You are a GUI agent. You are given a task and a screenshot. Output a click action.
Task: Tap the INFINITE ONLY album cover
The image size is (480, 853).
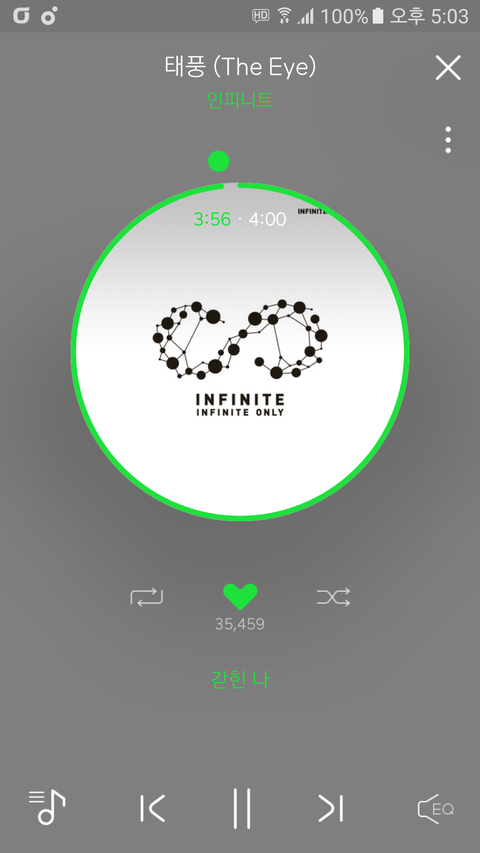coord(240,351)
